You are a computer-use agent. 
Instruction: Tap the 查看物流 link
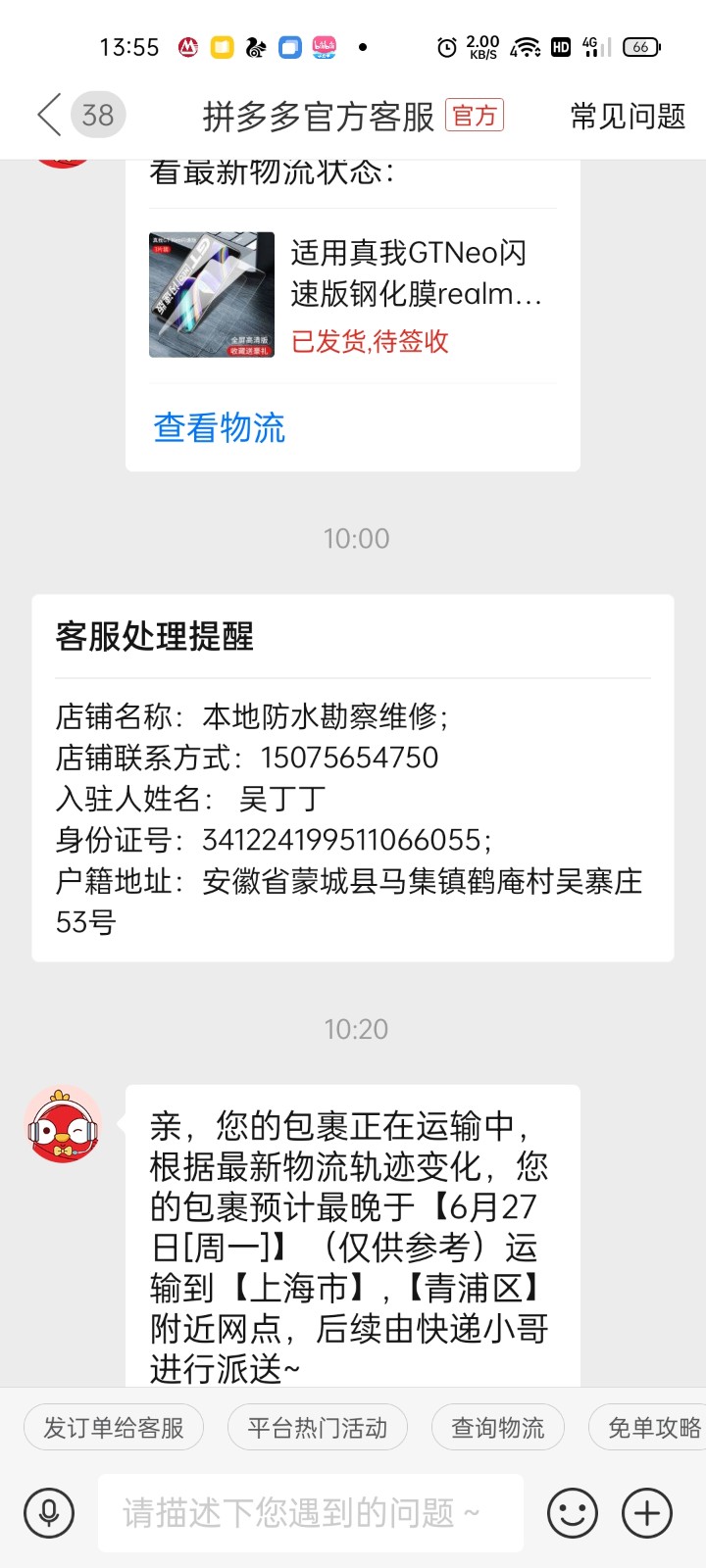click(x=220, y=428)
